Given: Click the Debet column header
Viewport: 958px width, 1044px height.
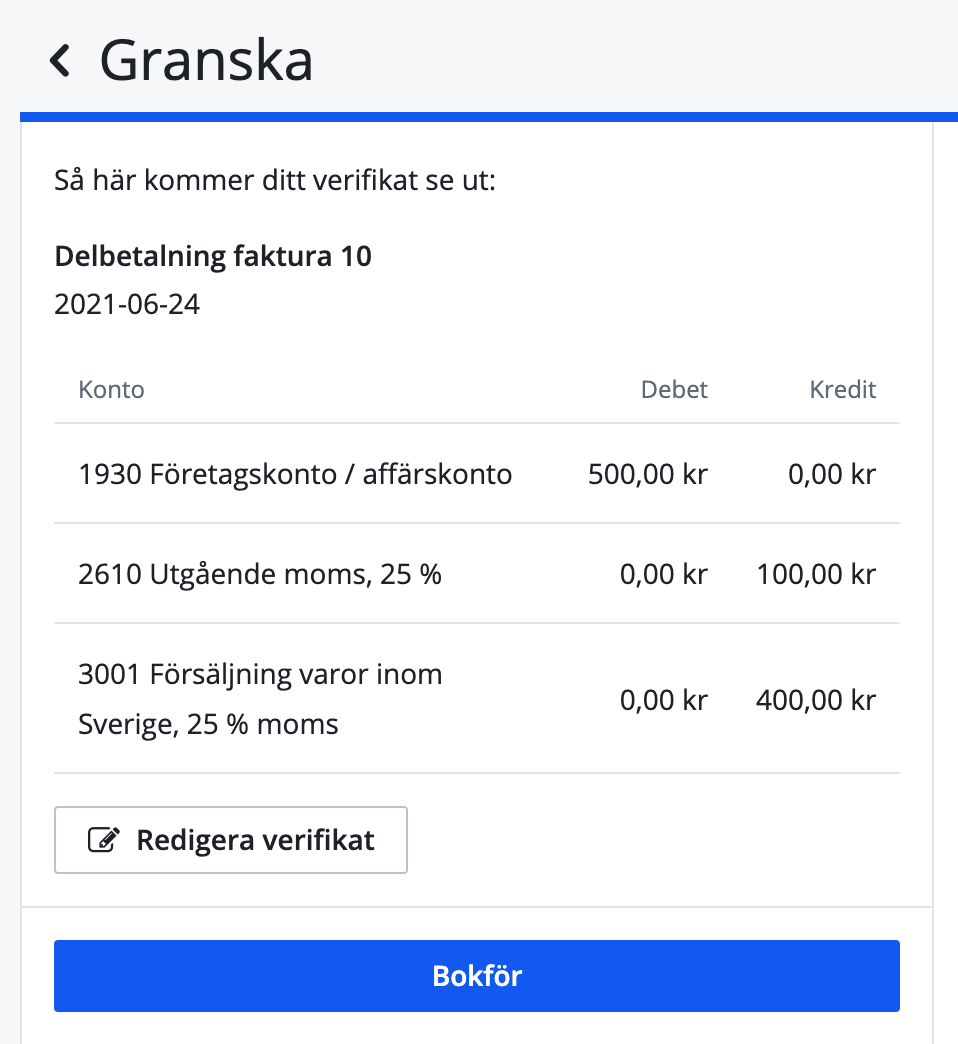Looking at the screenshot, I should (674, 389).
